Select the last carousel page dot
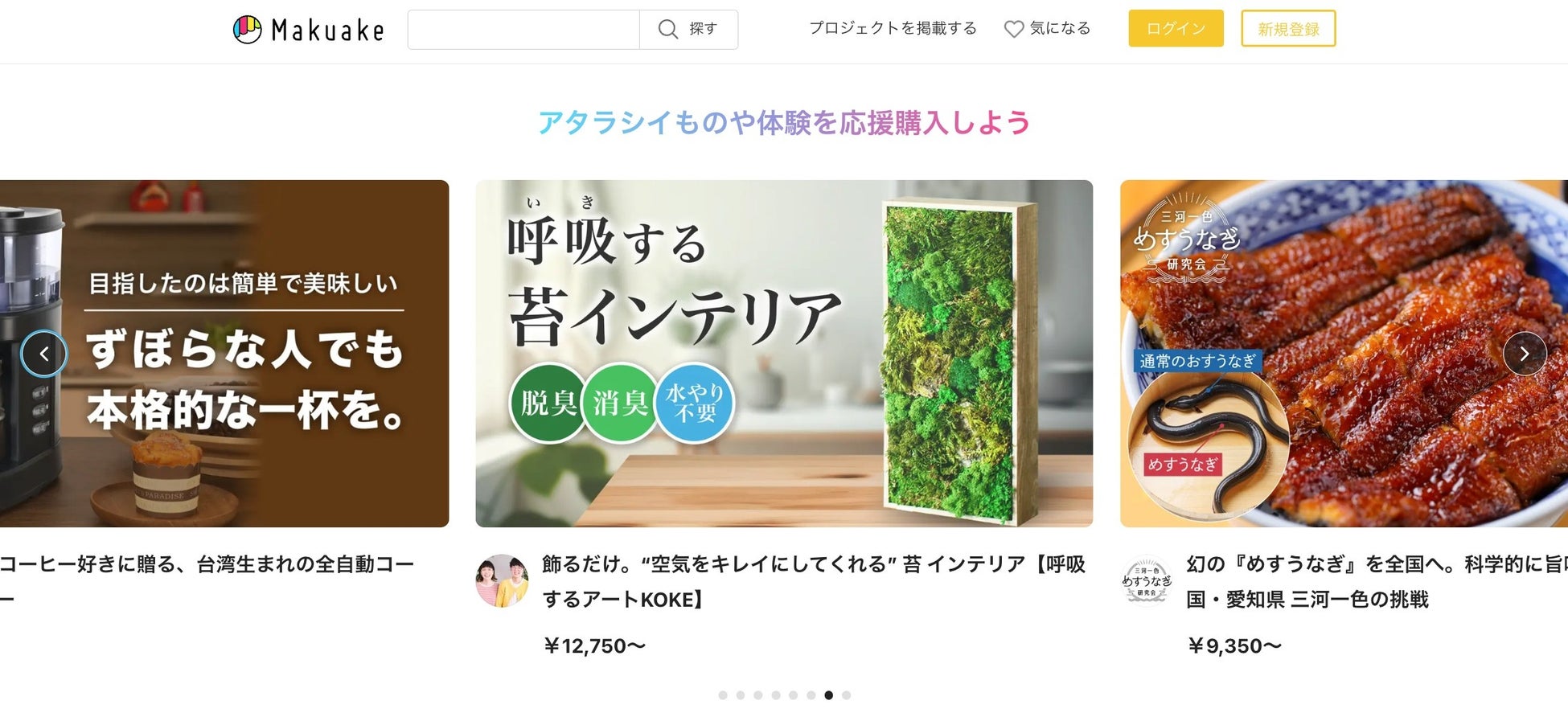 click(846, 695)
